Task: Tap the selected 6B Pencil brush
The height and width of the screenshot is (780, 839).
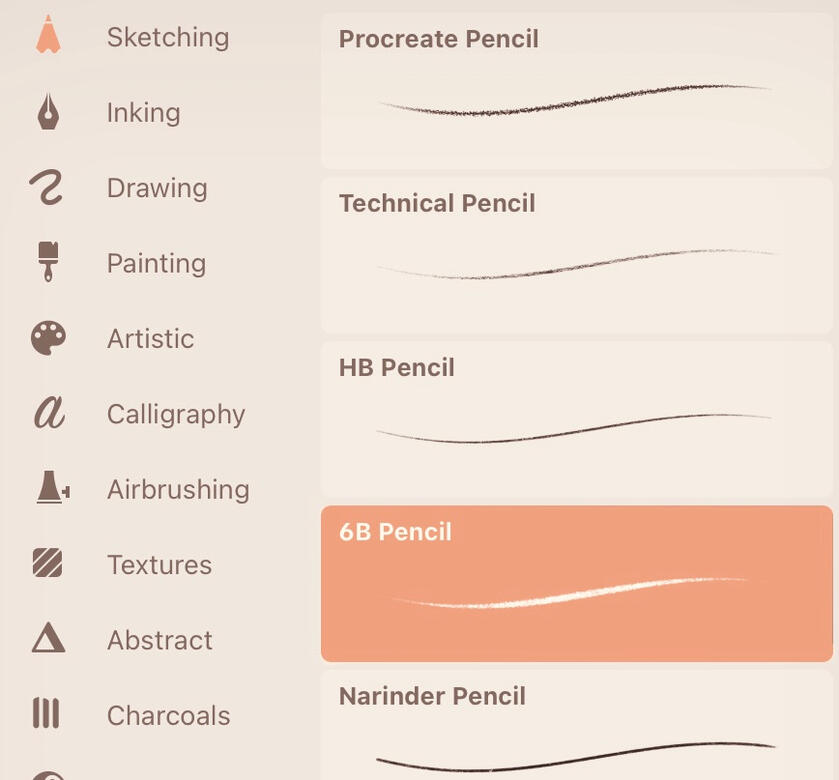Action: pyautogui.click(x=576, y=584)
